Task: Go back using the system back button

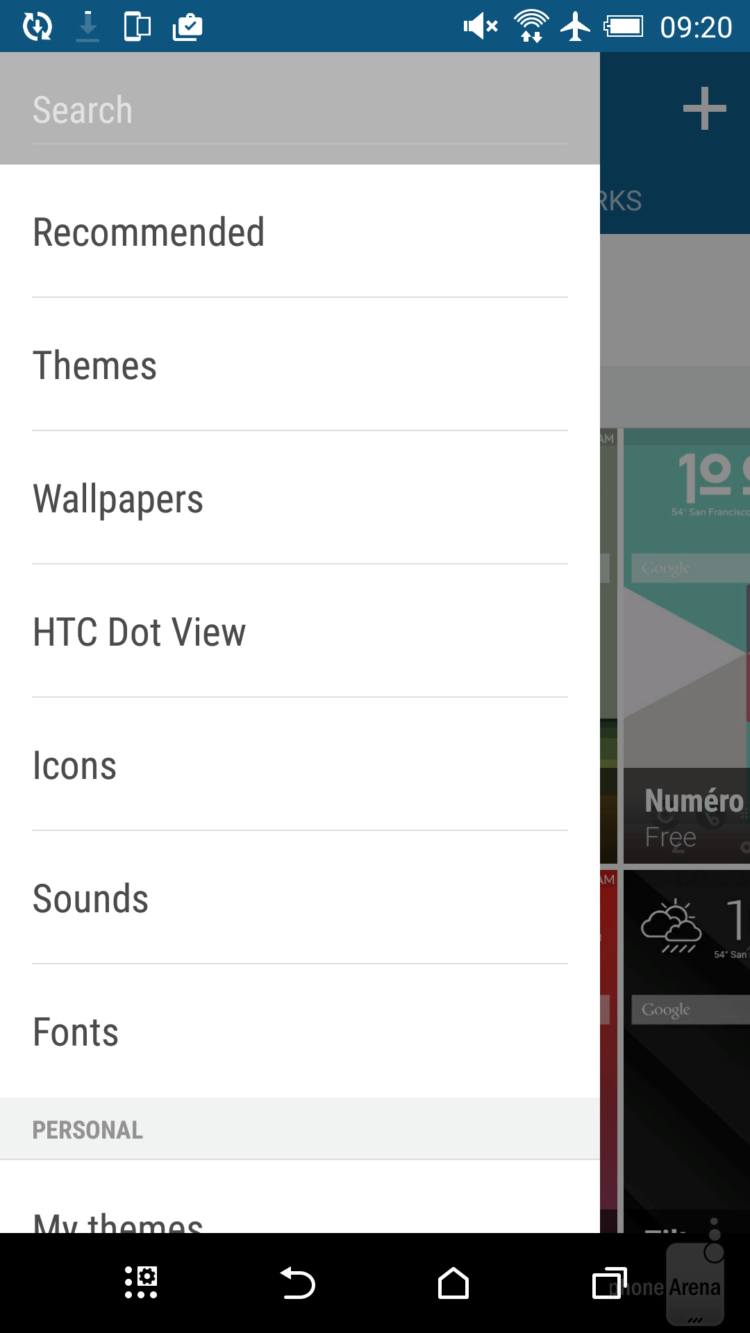Action: coord(297,1282)
